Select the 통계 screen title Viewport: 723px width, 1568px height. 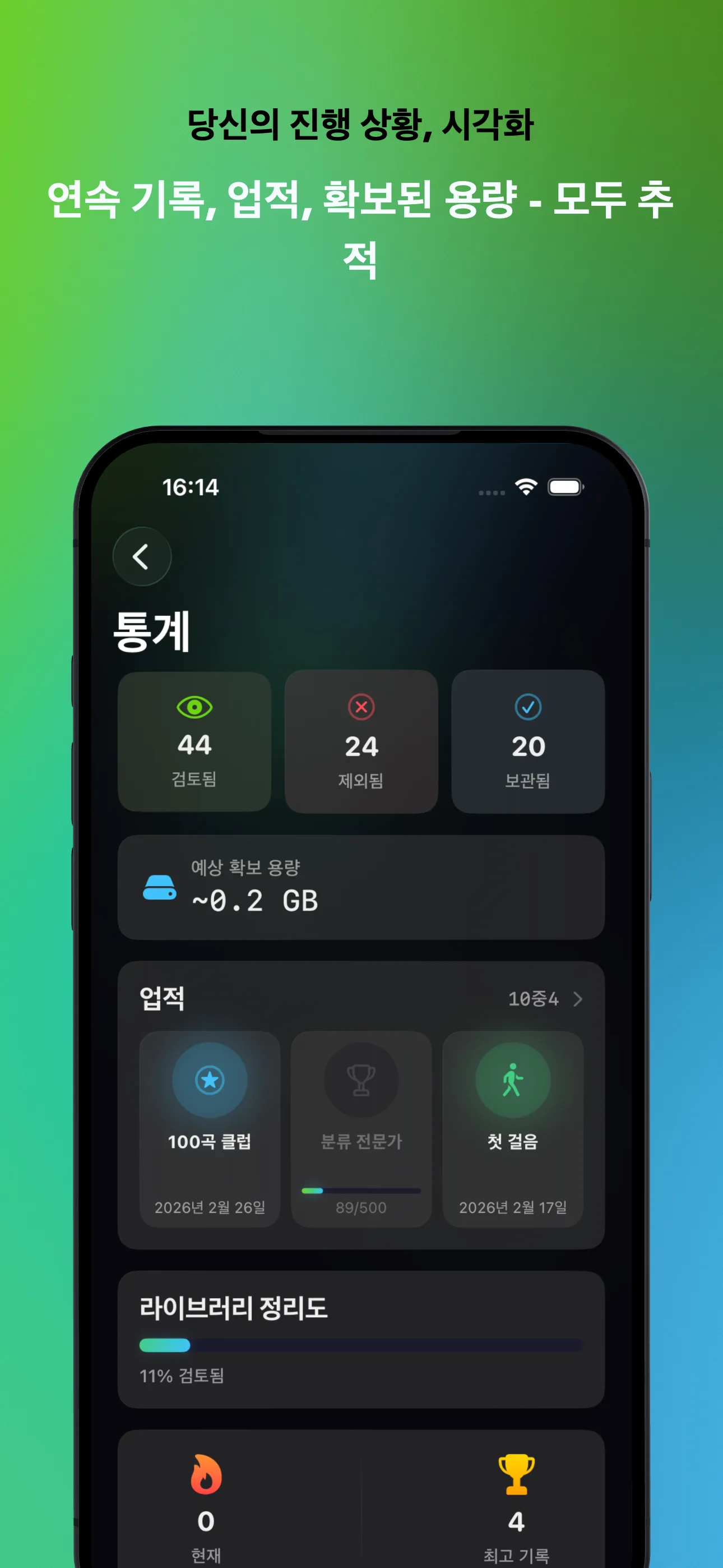(x=151, y=633)
